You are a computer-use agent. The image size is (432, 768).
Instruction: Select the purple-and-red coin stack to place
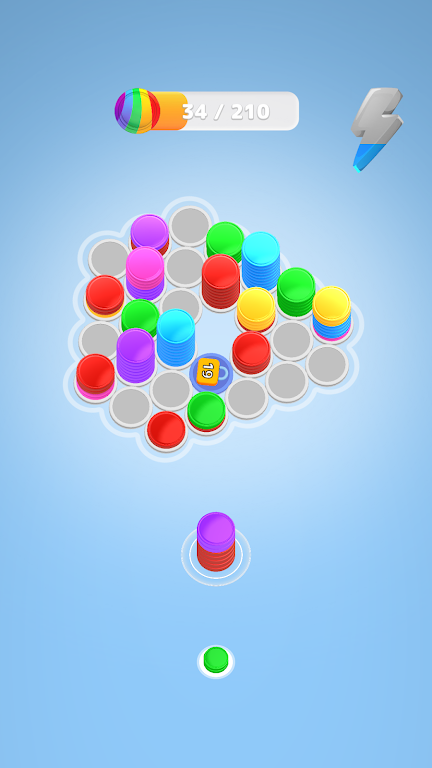216,542
